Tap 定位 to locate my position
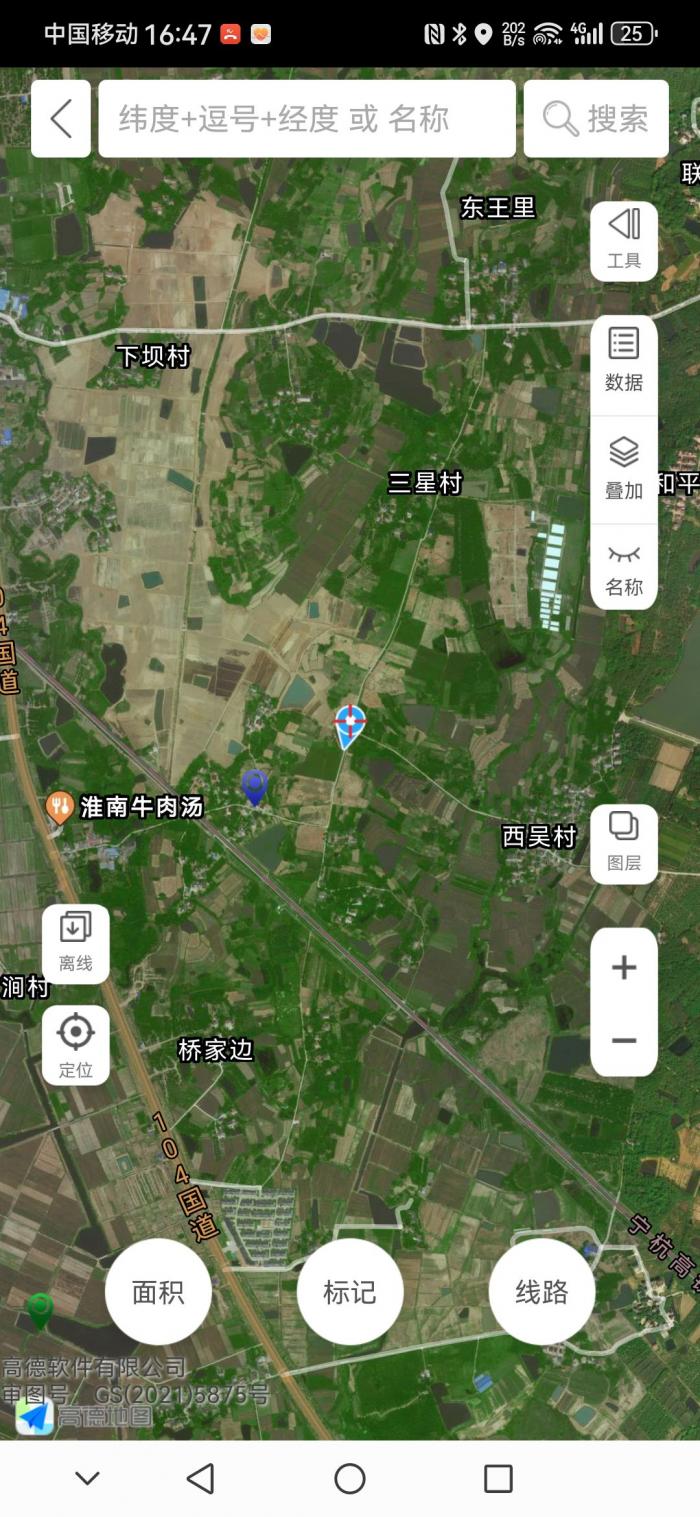 [76, 1045]
